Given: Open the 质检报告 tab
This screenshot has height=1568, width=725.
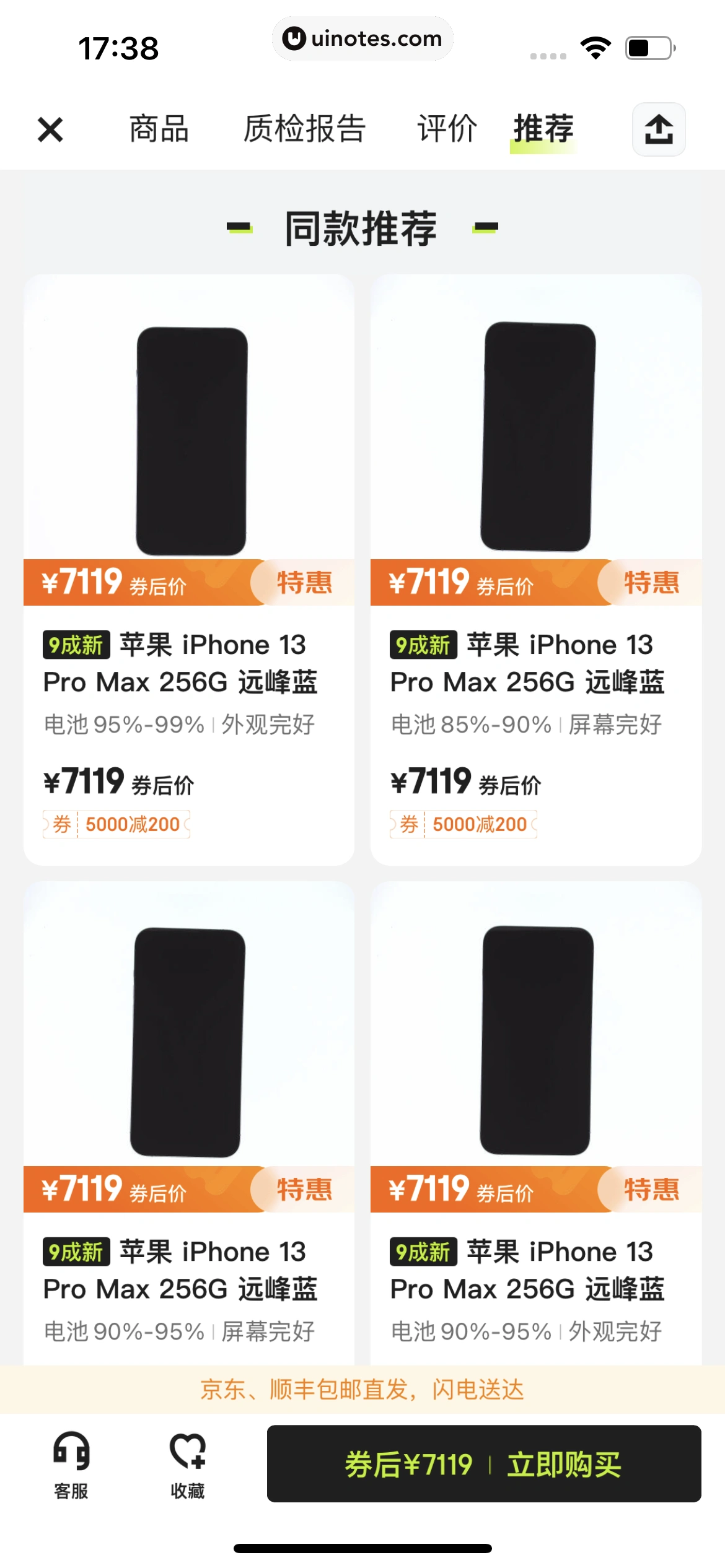Looking at the screenshot, I should point(304,129).
